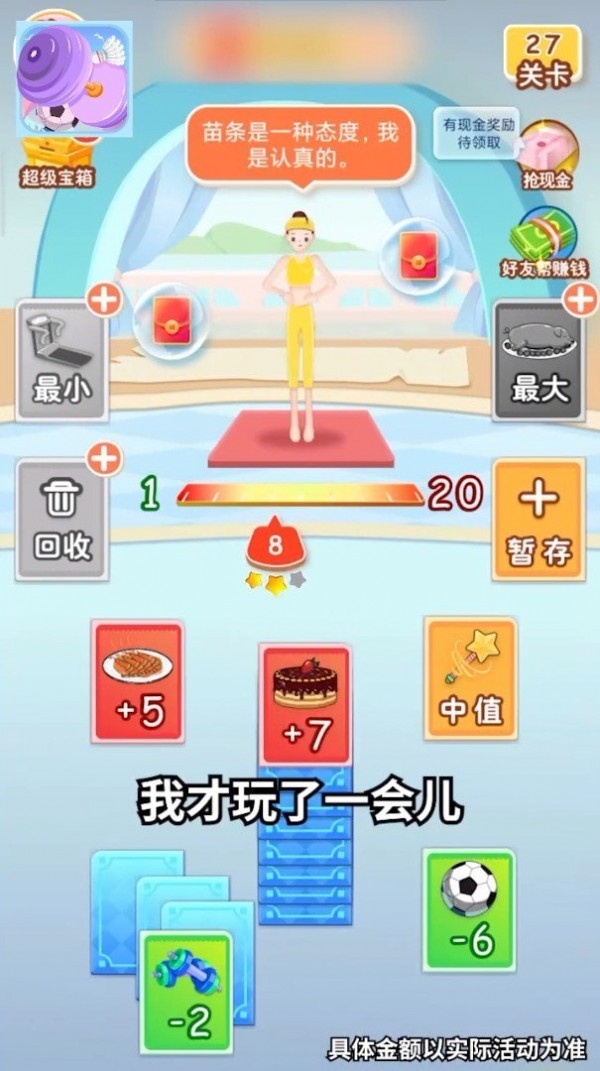Collect the red envelope bubble near 最小
The height and width of the screenshot is (1071, 600).
pyautogui.click(x=171, y=320)
